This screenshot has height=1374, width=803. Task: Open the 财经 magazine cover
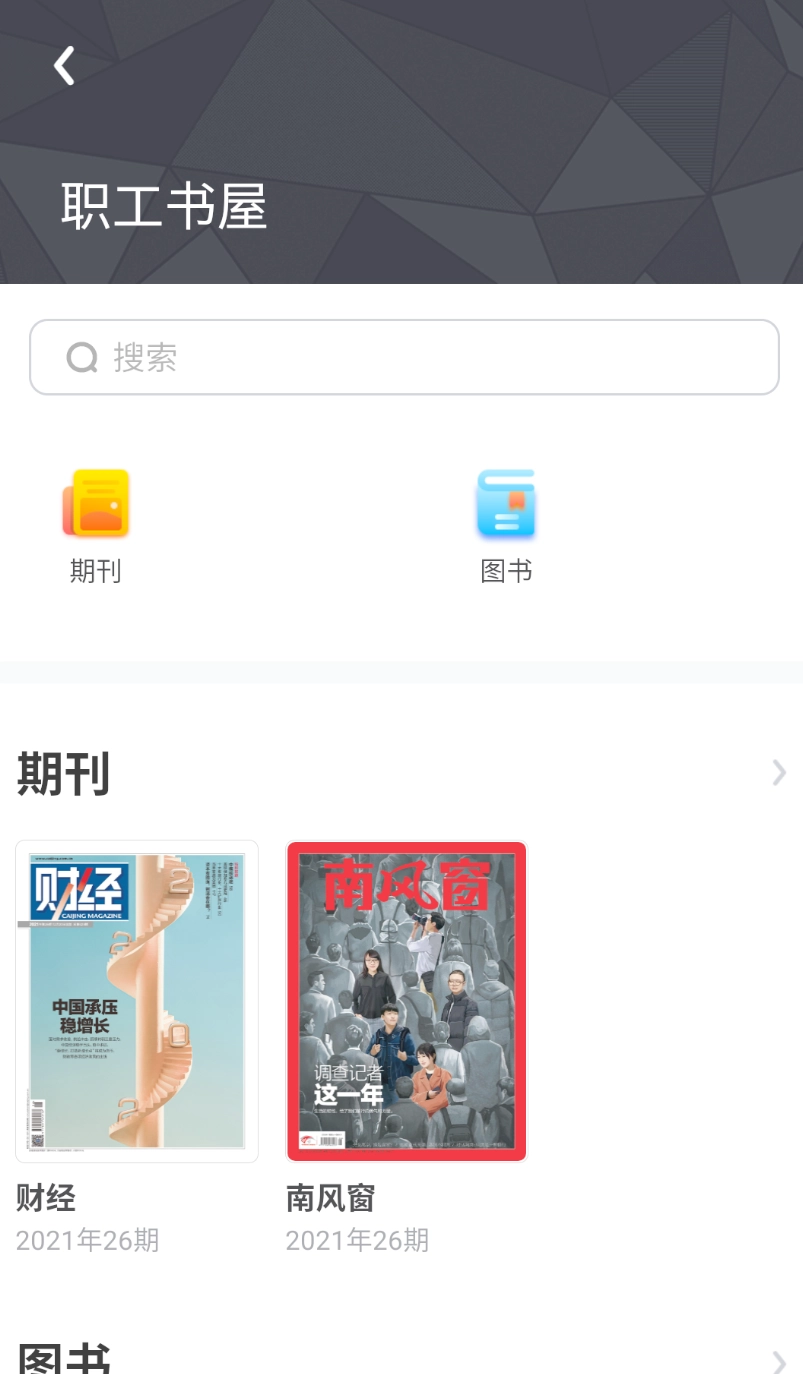pyautogui.click(x=136, y=1000)
